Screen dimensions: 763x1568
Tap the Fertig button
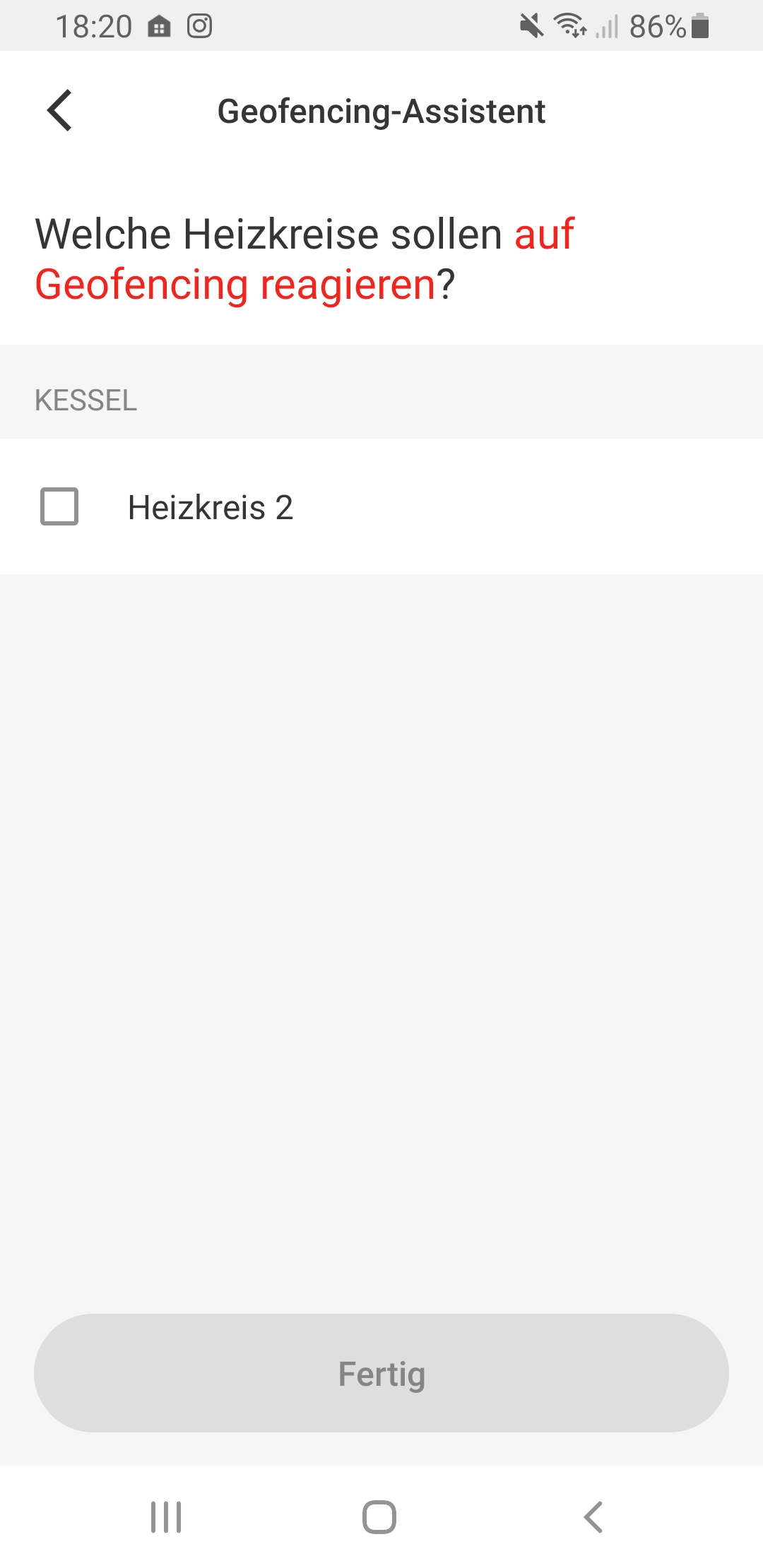pos(381,1373)
